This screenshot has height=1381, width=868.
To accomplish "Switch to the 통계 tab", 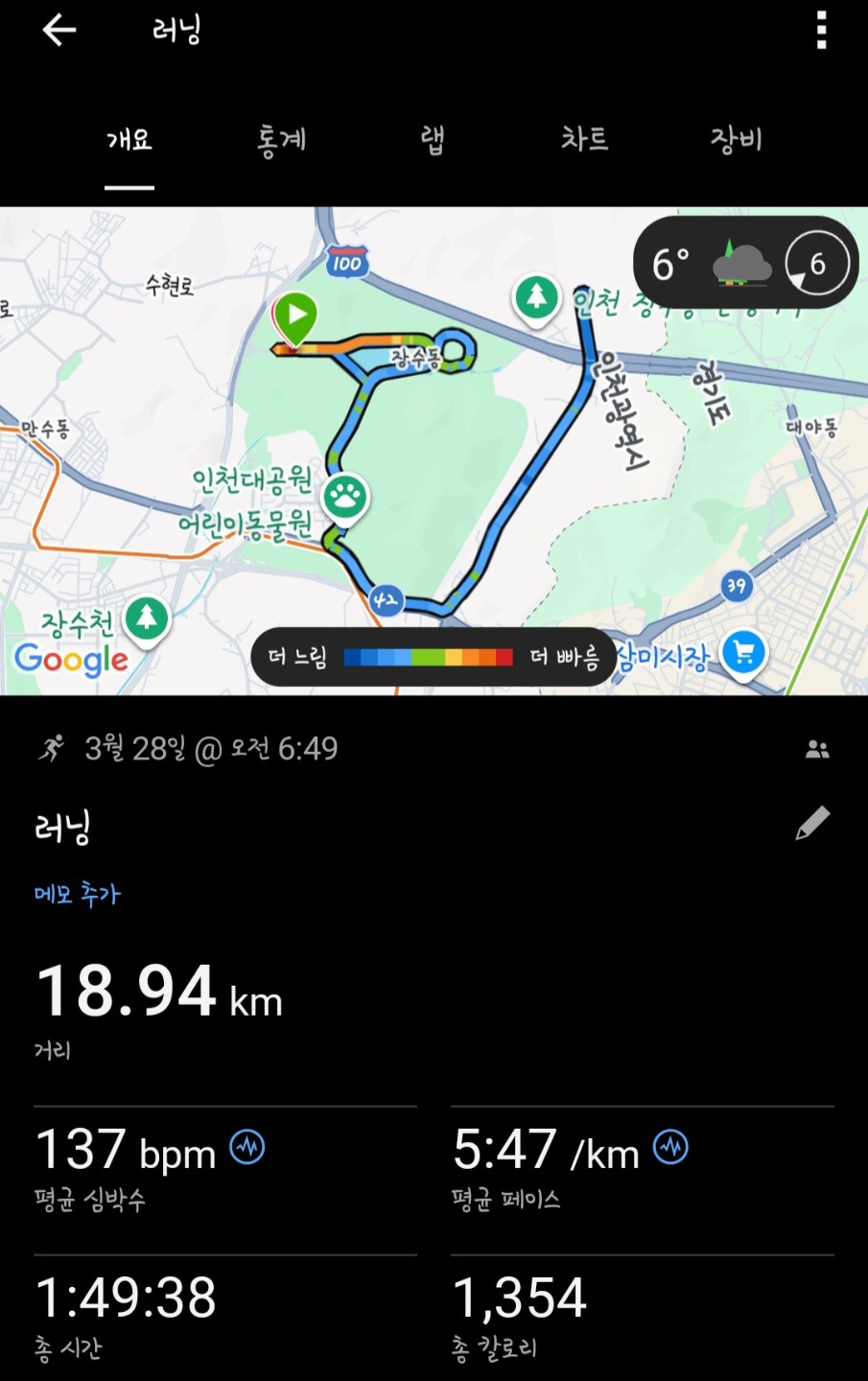I will point(281,141).
